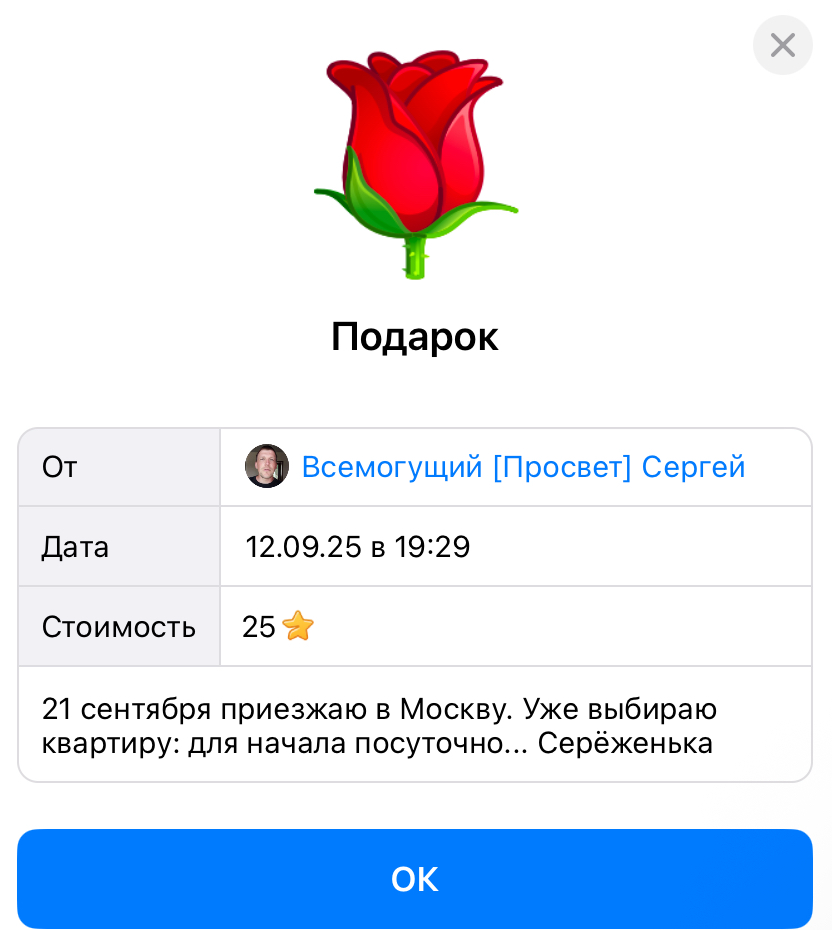Open sender profile Всемогущий [Просвет] Сергей
This screenshot has width=832, height=930.
pyautogui.click(x=522, y=467)
